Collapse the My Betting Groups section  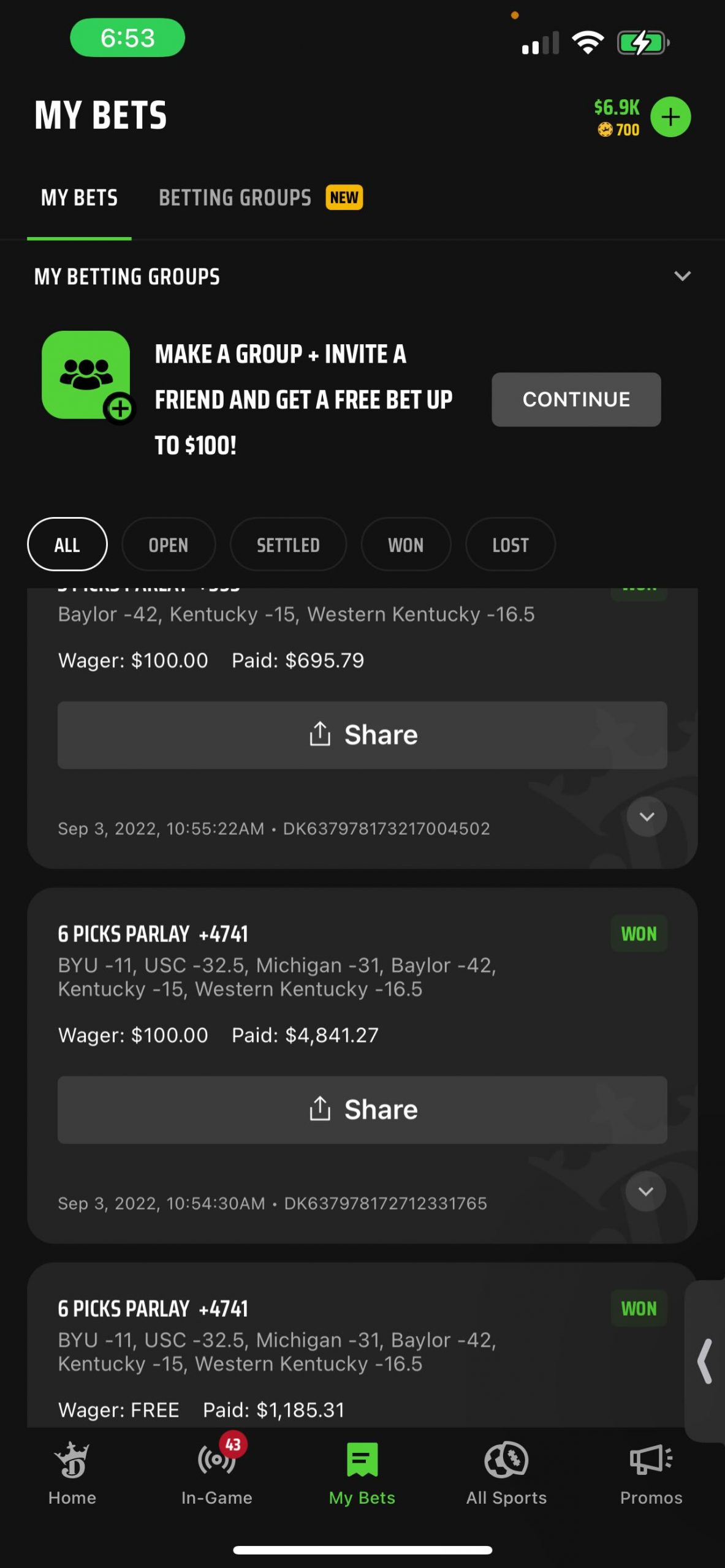(682, 276)
